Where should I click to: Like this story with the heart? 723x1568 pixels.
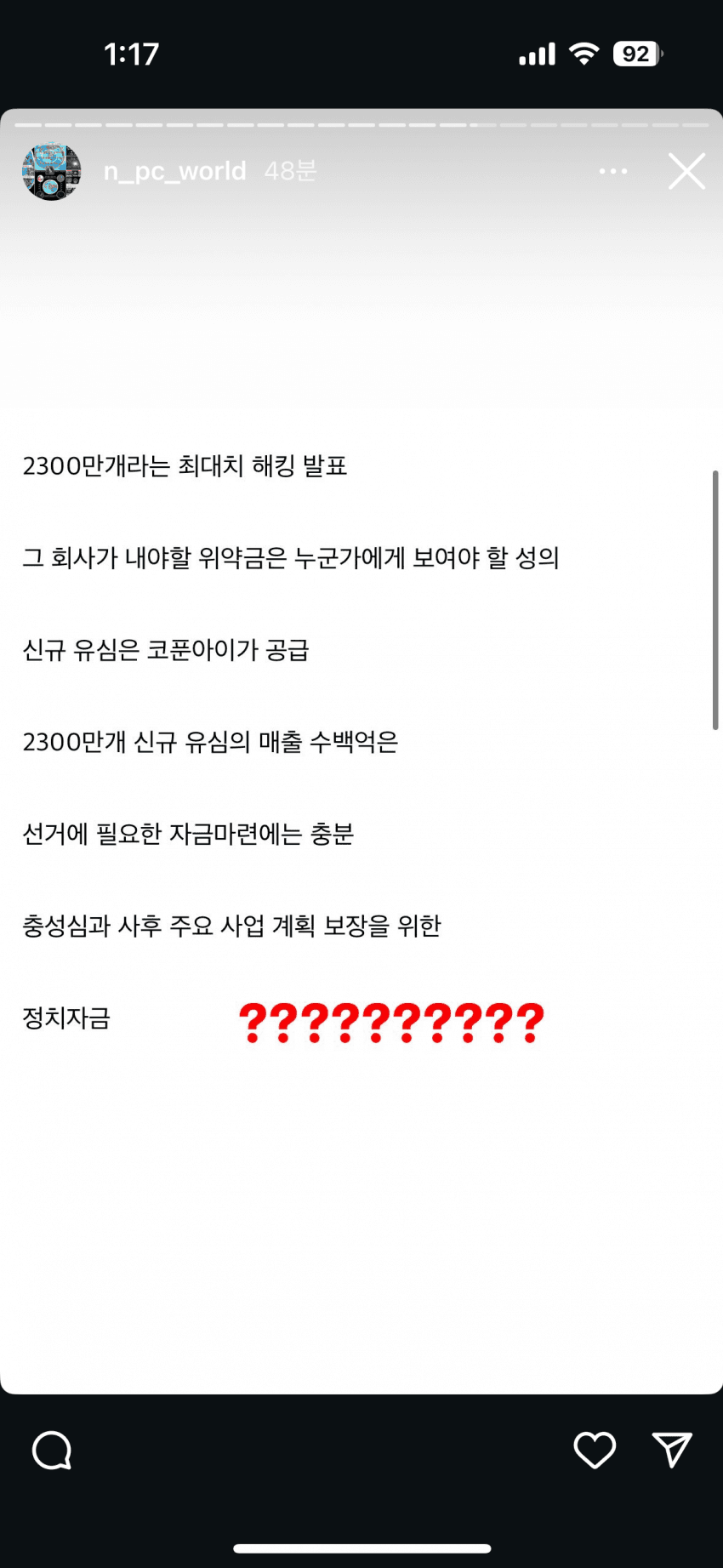click(x=595, y=1450)
